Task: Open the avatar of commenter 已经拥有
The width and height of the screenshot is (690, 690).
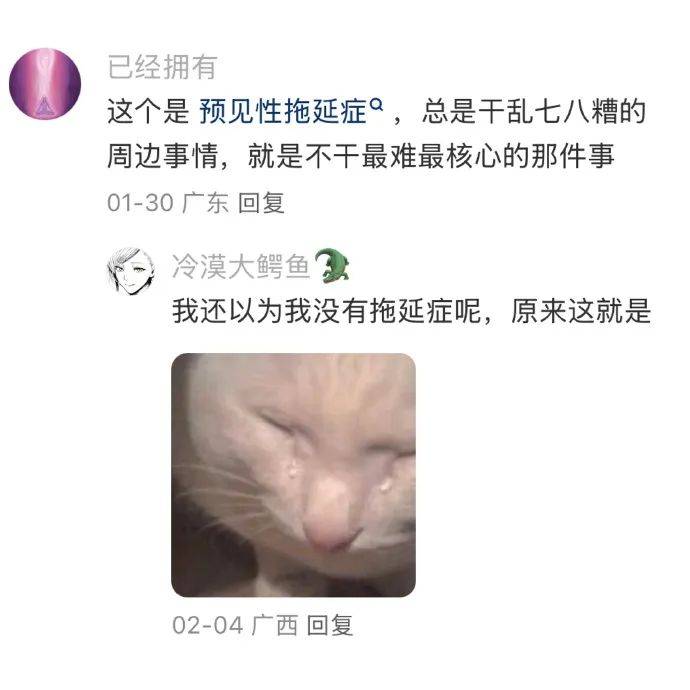Action: 45,84
